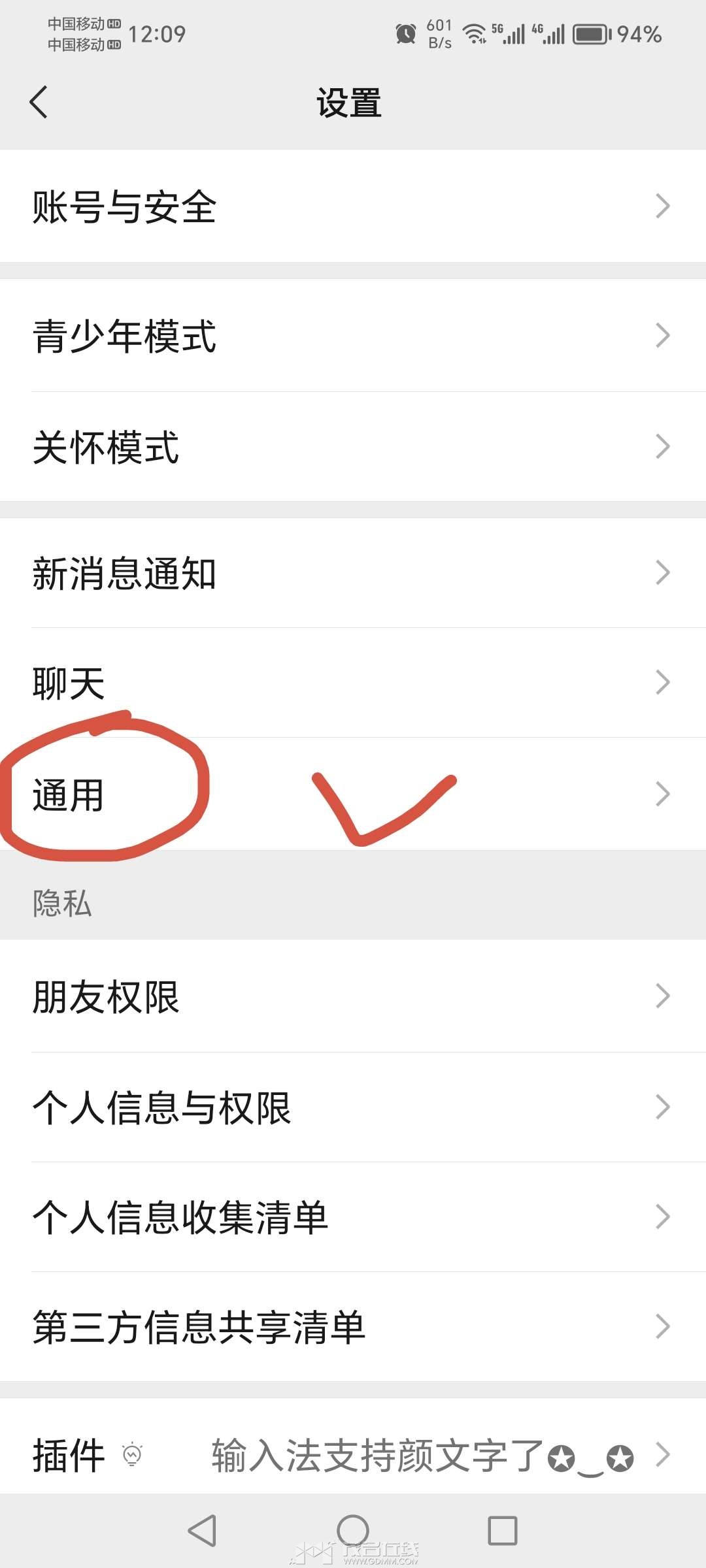Open the 插件 row
This screenshot has height=1568, width=706.
pos(353,1456)
